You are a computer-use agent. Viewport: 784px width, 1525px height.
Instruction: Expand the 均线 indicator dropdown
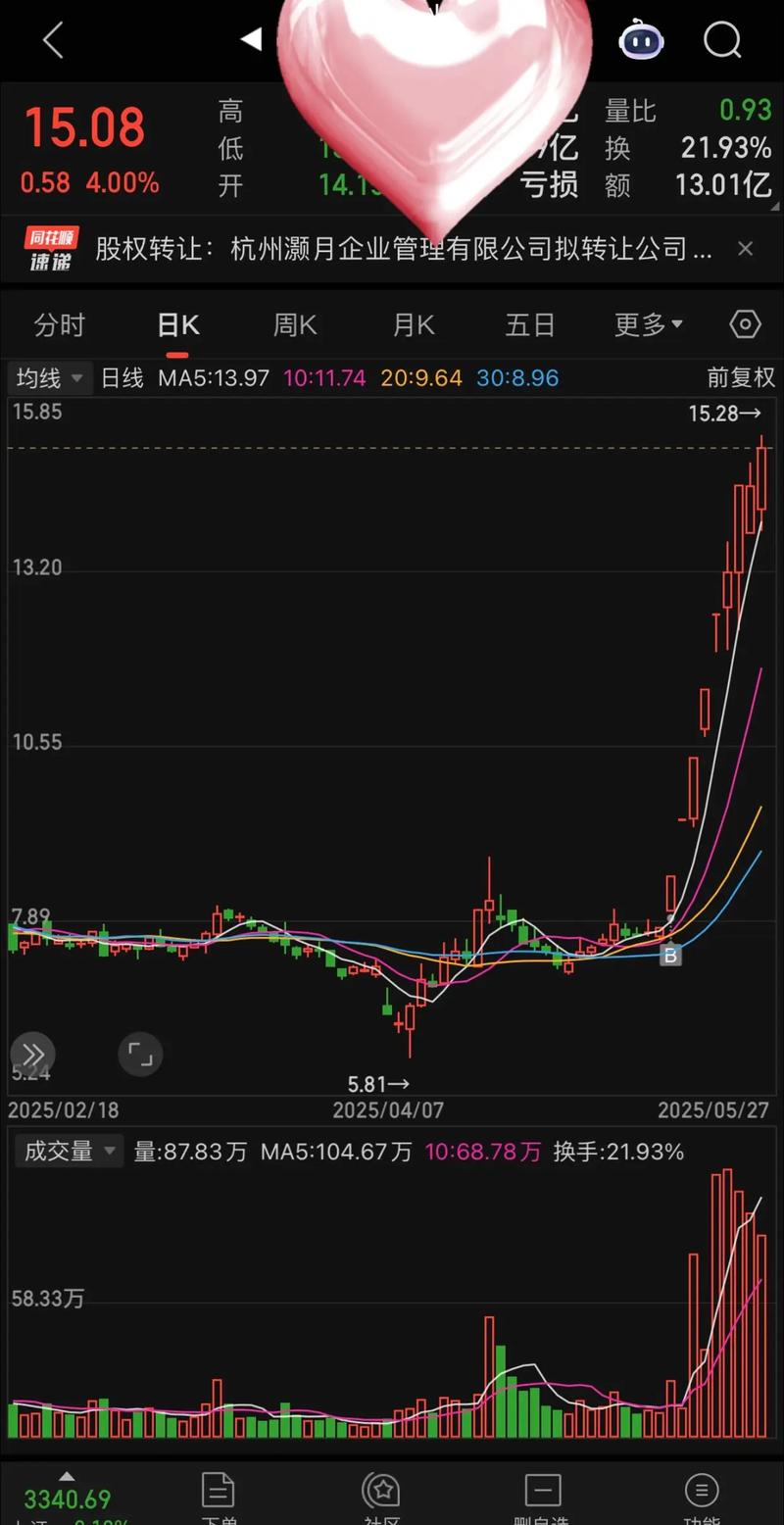click(x=49, y=377)
